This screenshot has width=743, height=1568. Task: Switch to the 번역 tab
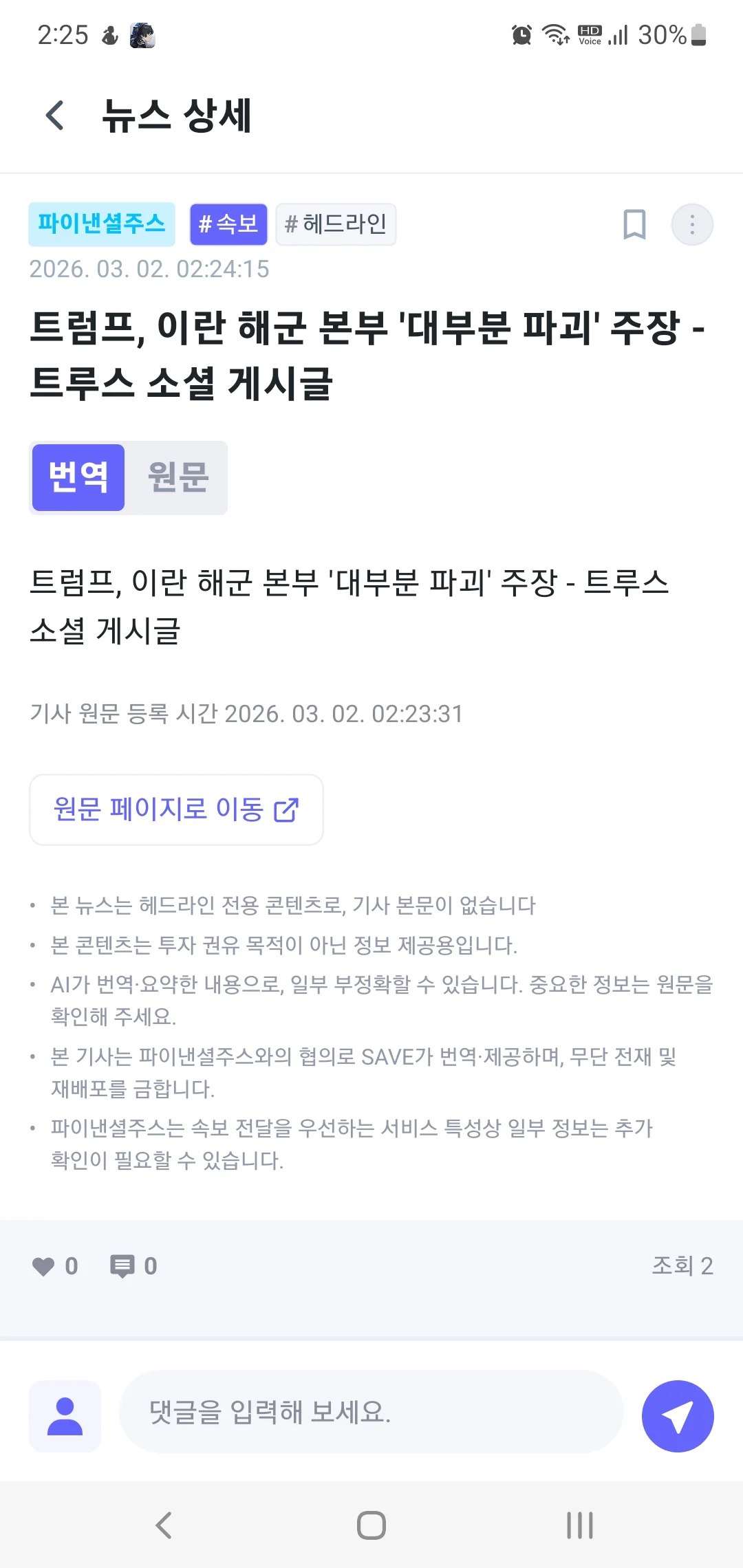tap(78, 477)
